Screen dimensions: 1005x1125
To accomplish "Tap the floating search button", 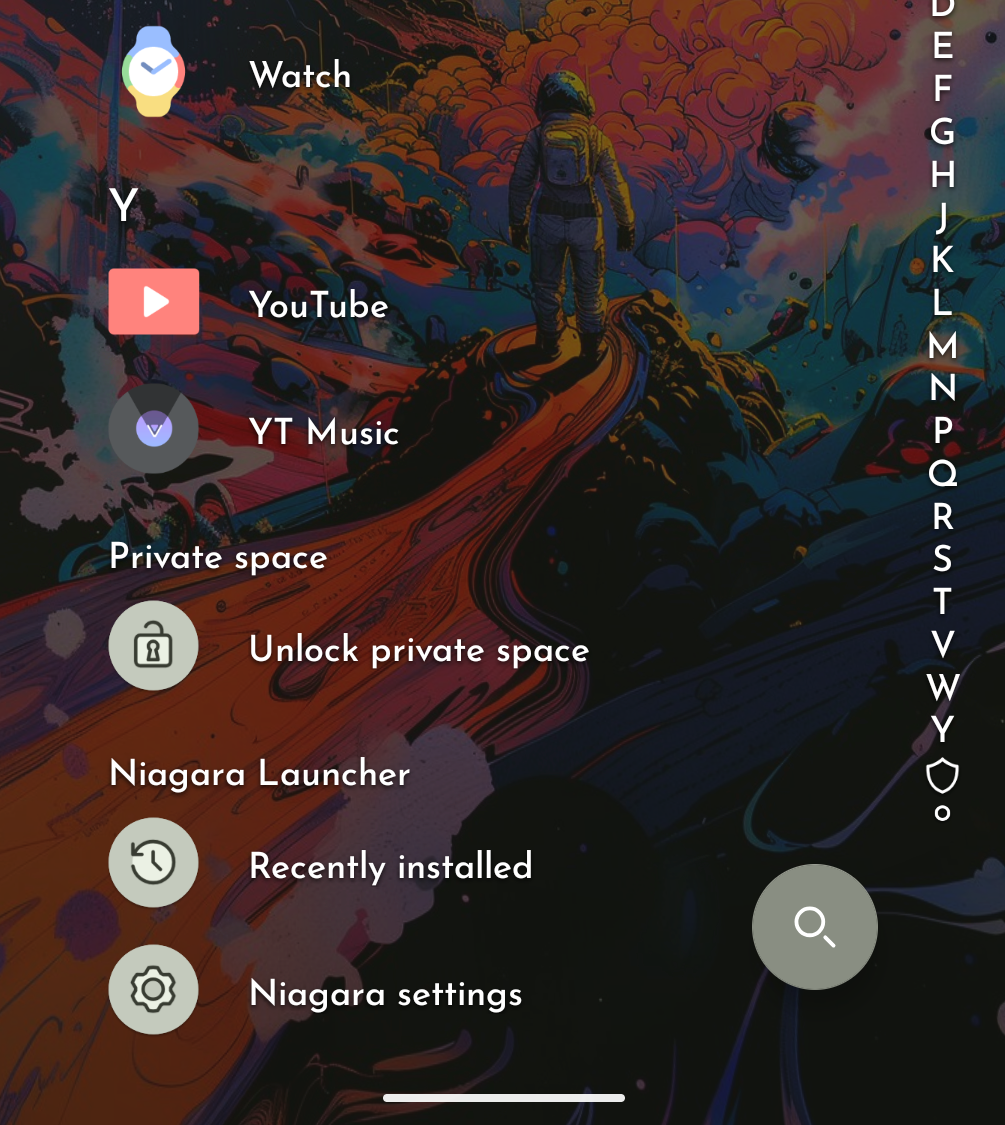I will click(x=814, y=927).
